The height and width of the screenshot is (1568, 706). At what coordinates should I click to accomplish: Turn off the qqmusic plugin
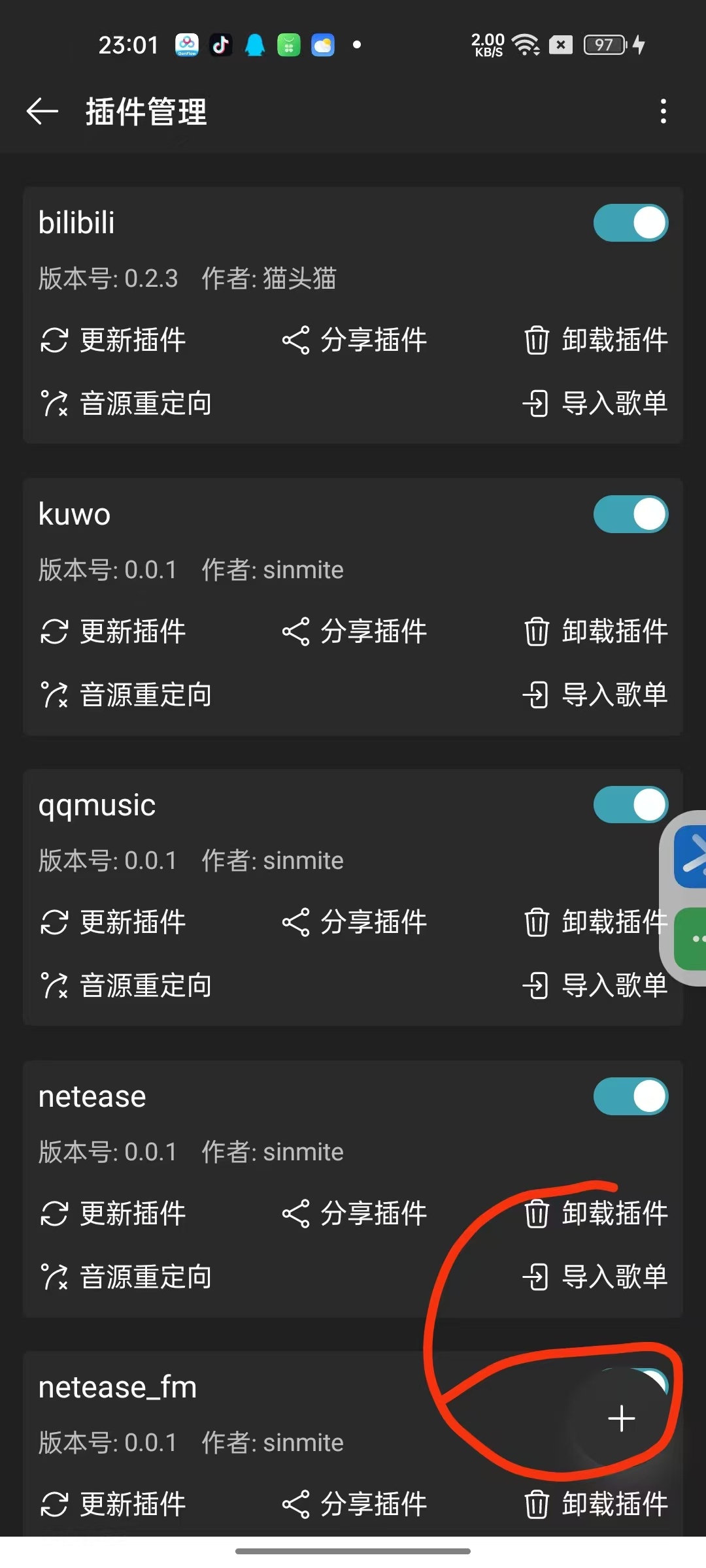[x=630, y=805]
